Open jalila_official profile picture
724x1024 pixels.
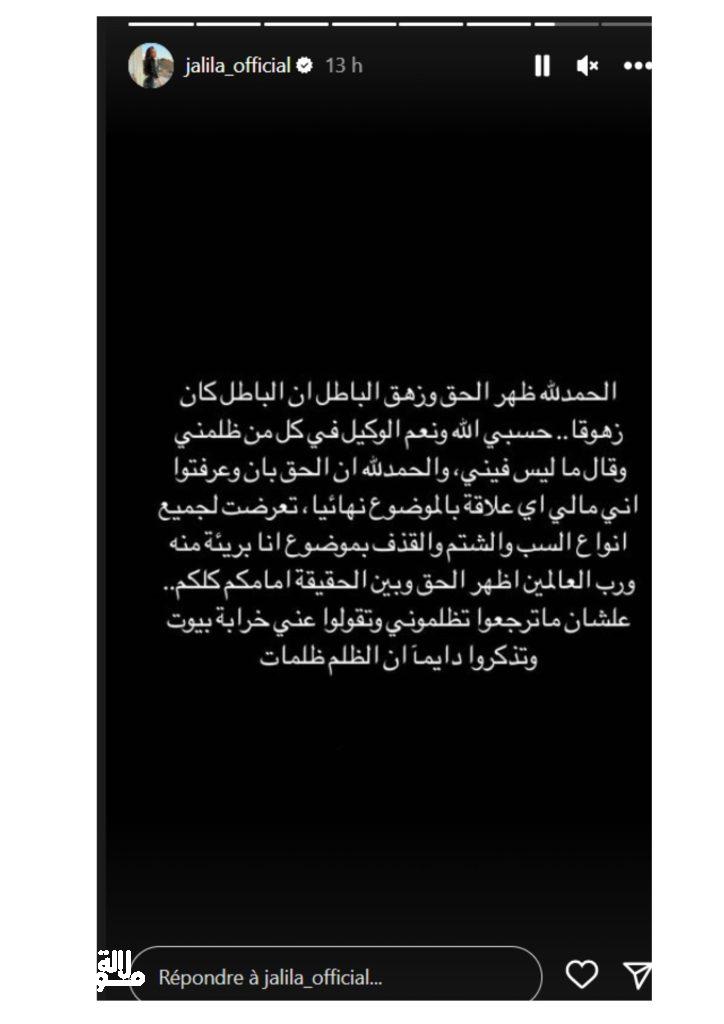151,66
